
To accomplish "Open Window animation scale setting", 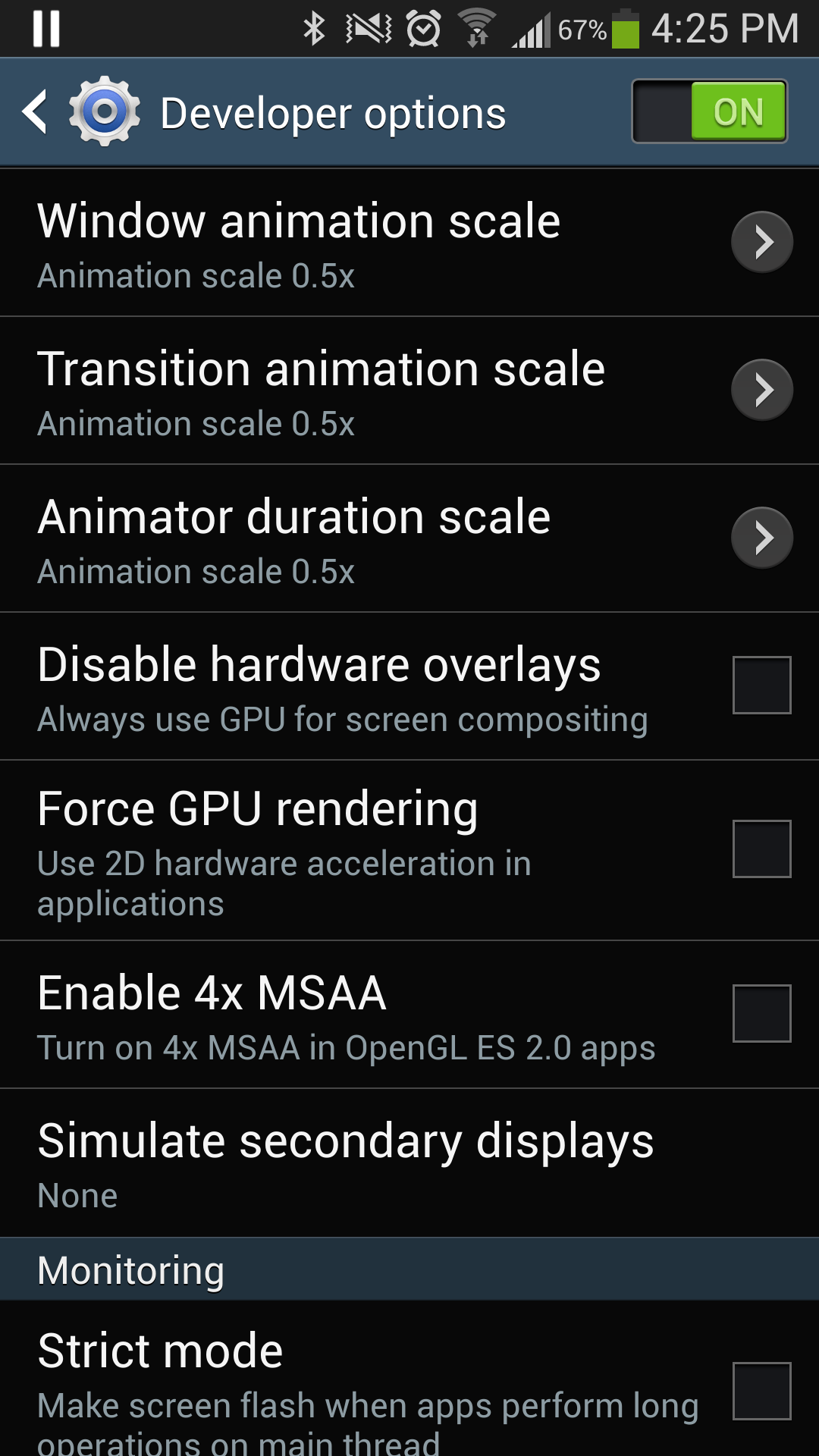I will pyautogui.click(x=409, y=243).
